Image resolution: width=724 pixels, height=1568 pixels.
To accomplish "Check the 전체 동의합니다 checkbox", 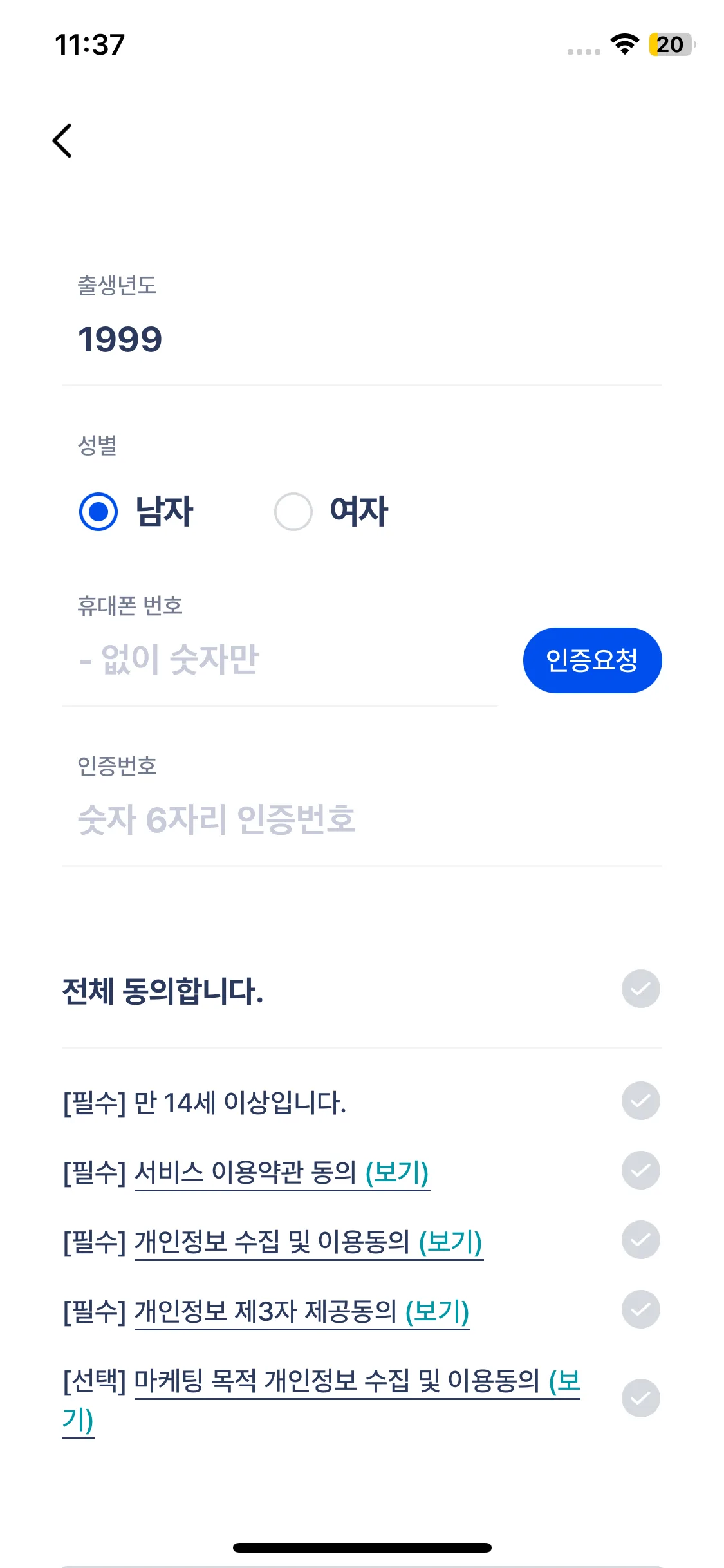I will pyautogui.click(x=640, y=989).
